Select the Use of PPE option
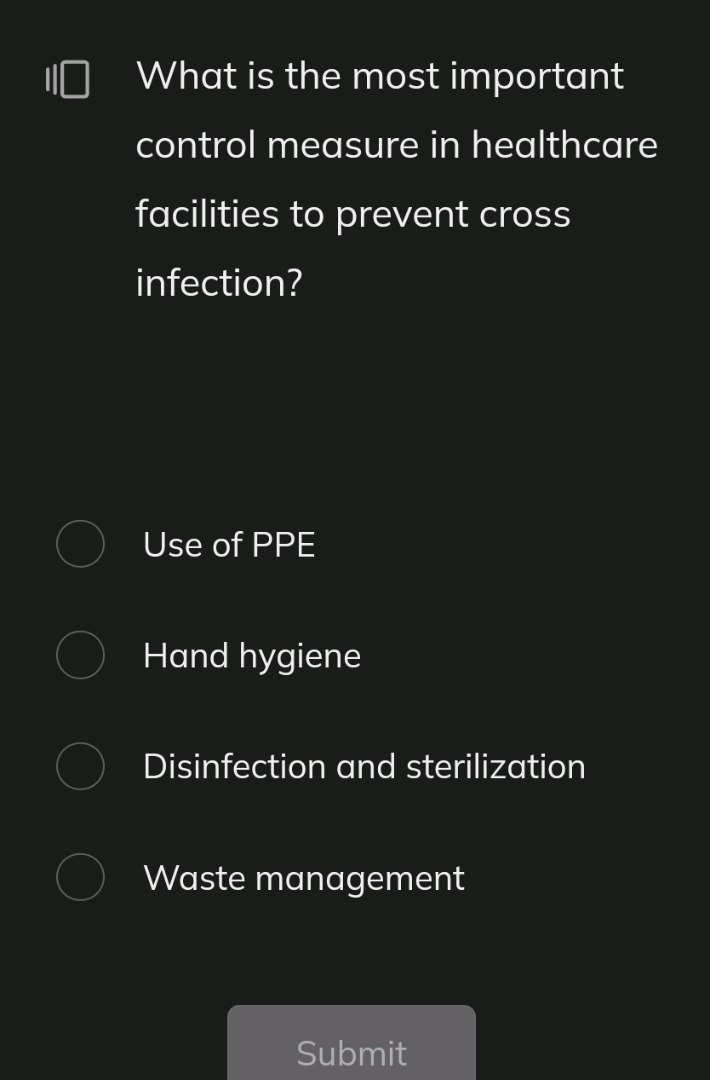This screenshot has width=710, height=1080. (x=80, y=544)
